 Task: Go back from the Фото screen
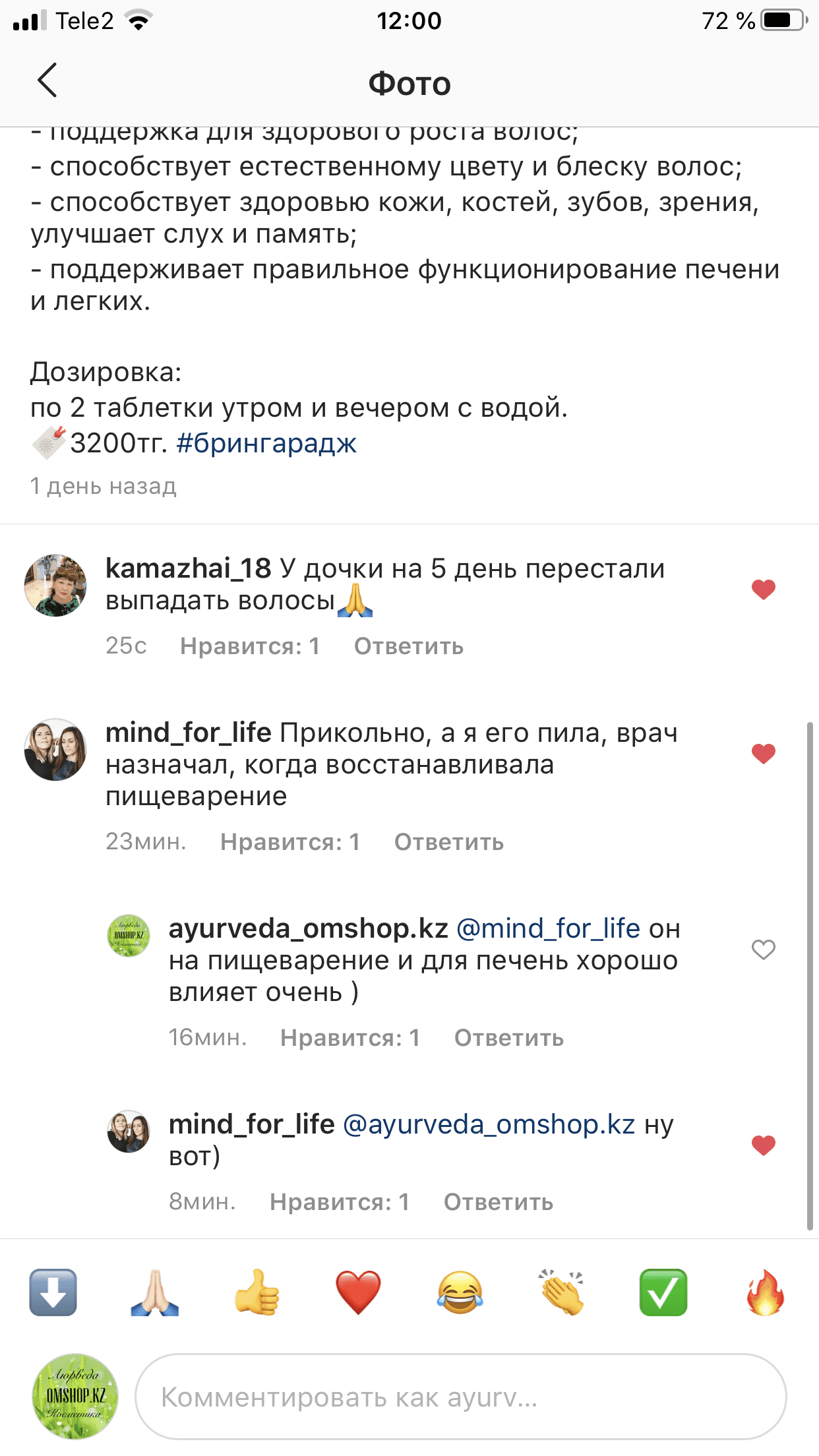tap(47, 80)
